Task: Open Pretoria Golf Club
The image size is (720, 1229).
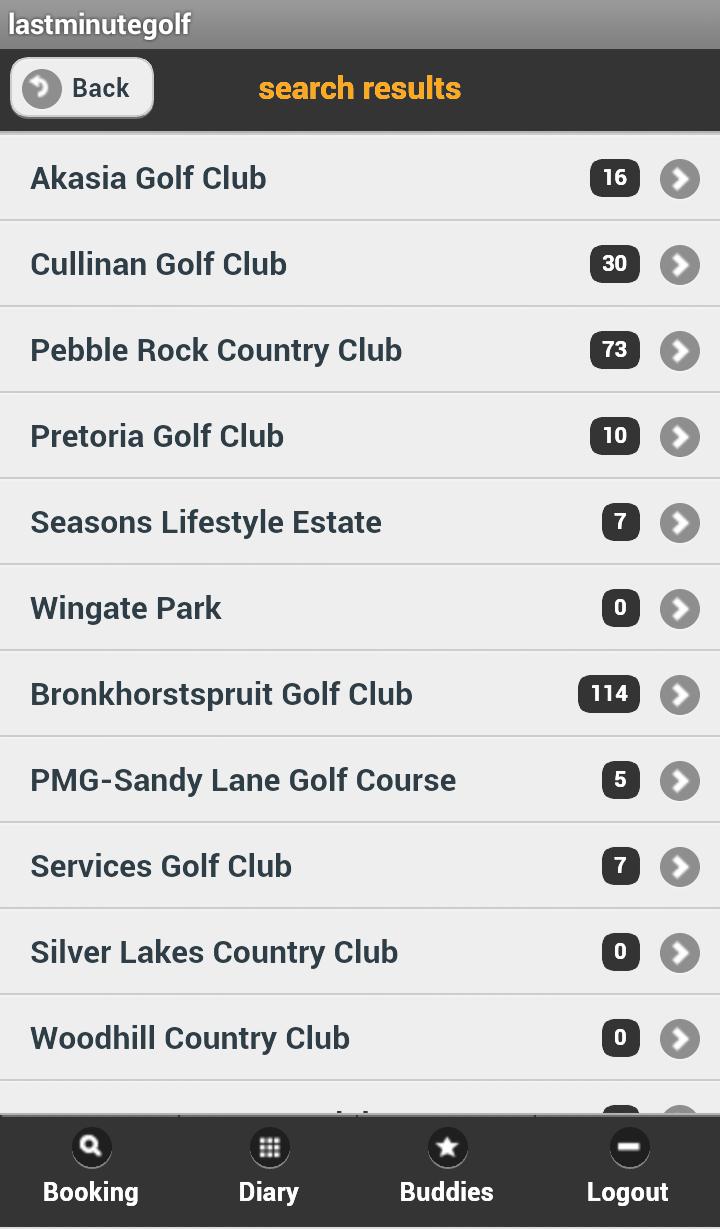Action: point(360,436)
